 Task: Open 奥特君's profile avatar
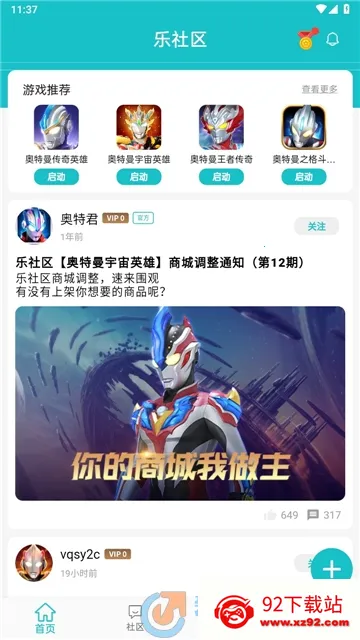point(34,226)
